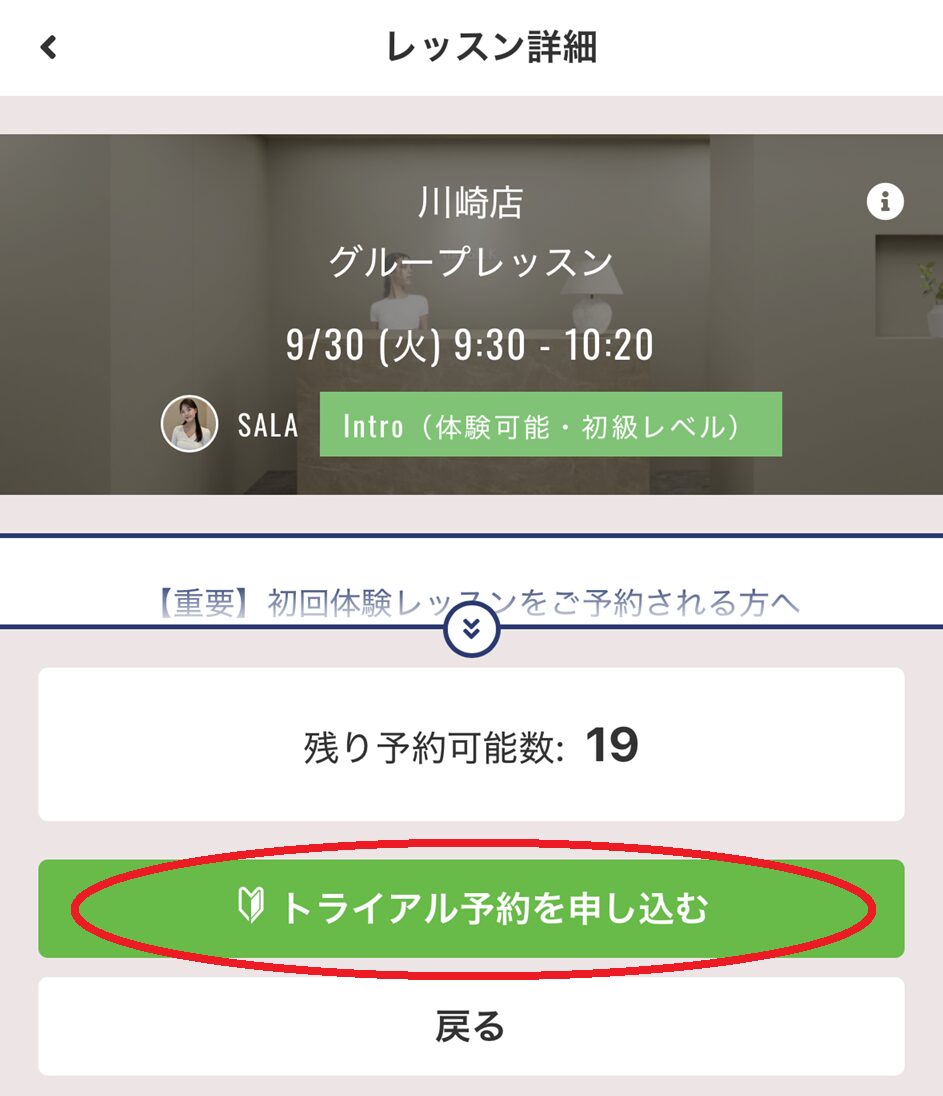Tap トライアル予約を申し込む button

pos(471,909)
